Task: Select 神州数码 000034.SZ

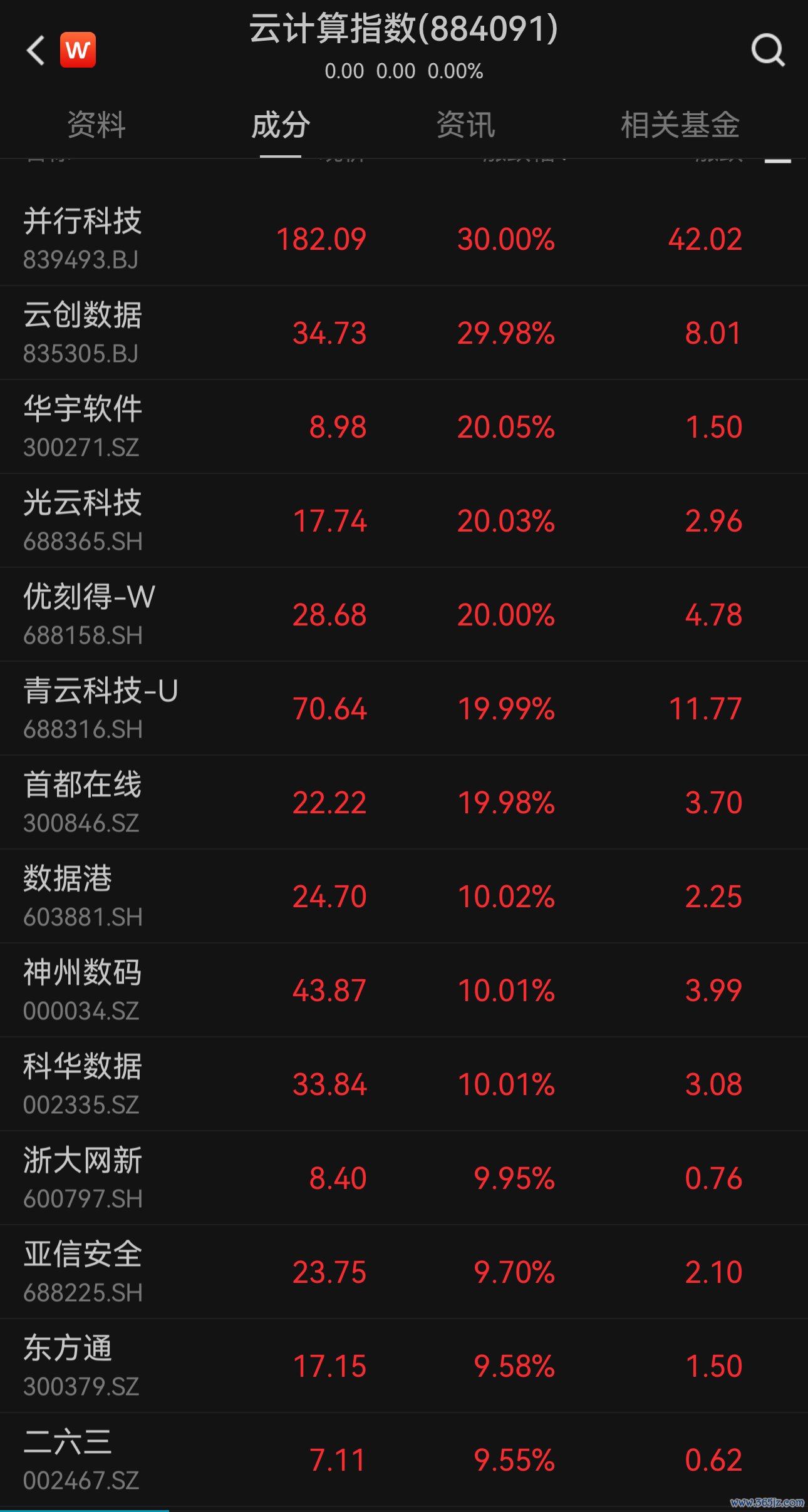Action: pyautogui.click(x=404, y=990)
